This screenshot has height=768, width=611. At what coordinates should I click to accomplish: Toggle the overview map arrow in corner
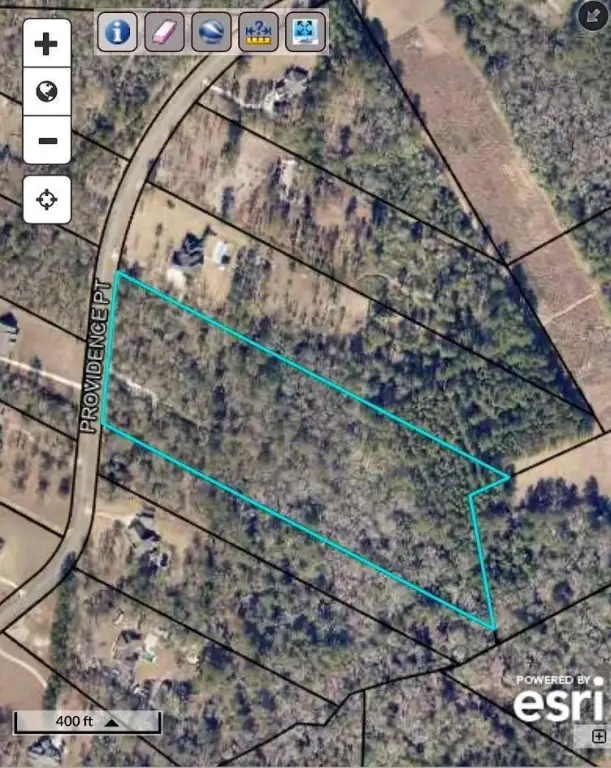[592, 15]
